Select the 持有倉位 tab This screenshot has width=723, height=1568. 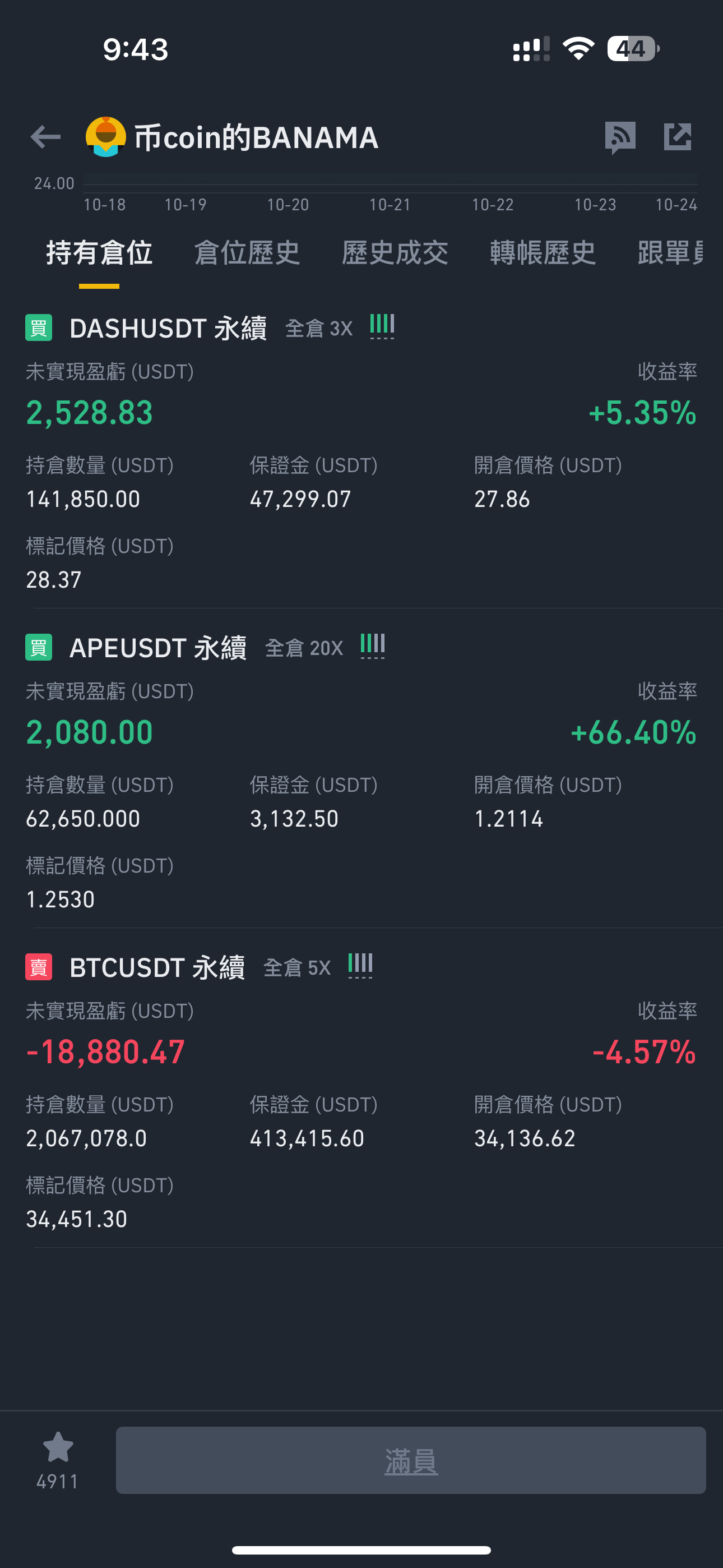coord(99,252)
